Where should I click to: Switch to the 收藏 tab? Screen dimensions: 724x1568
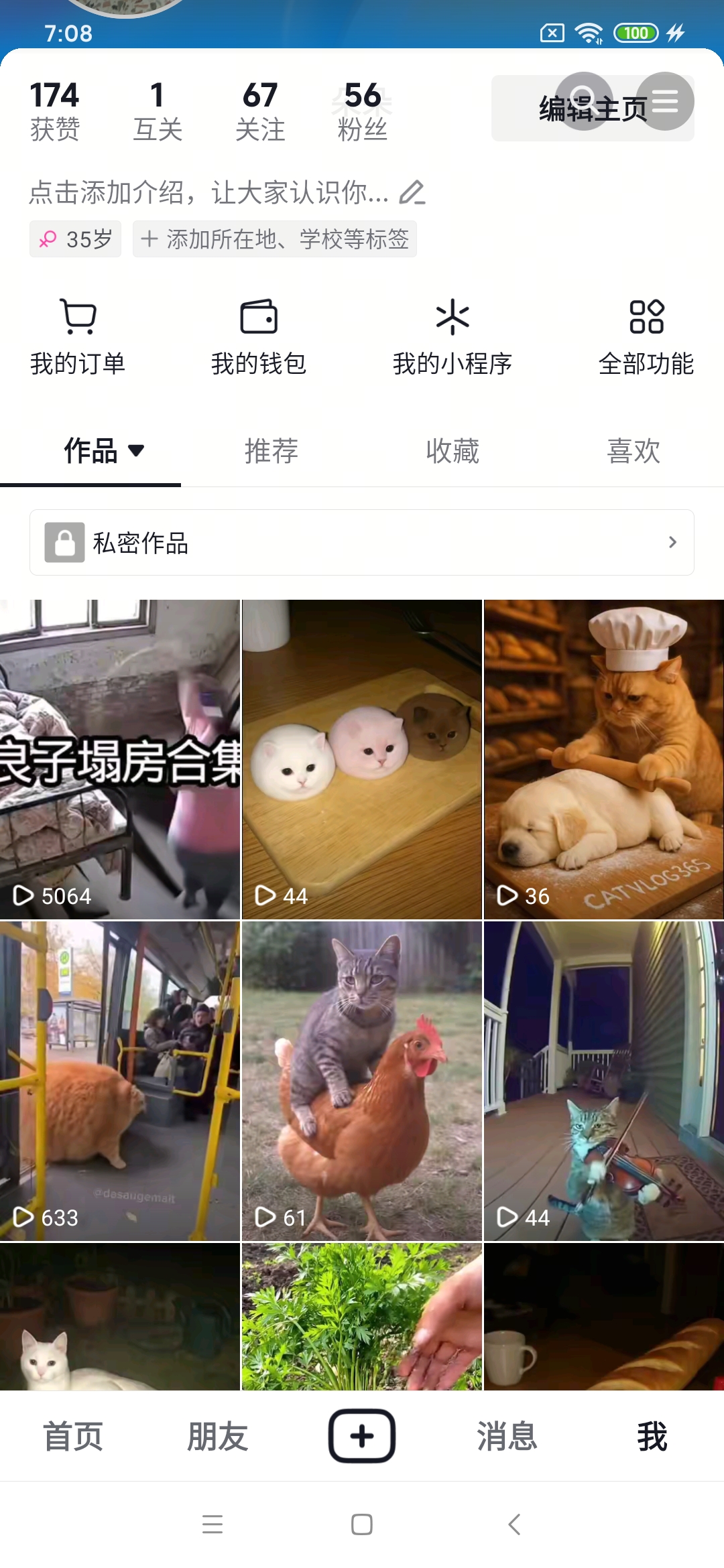[x=452, y=451]
